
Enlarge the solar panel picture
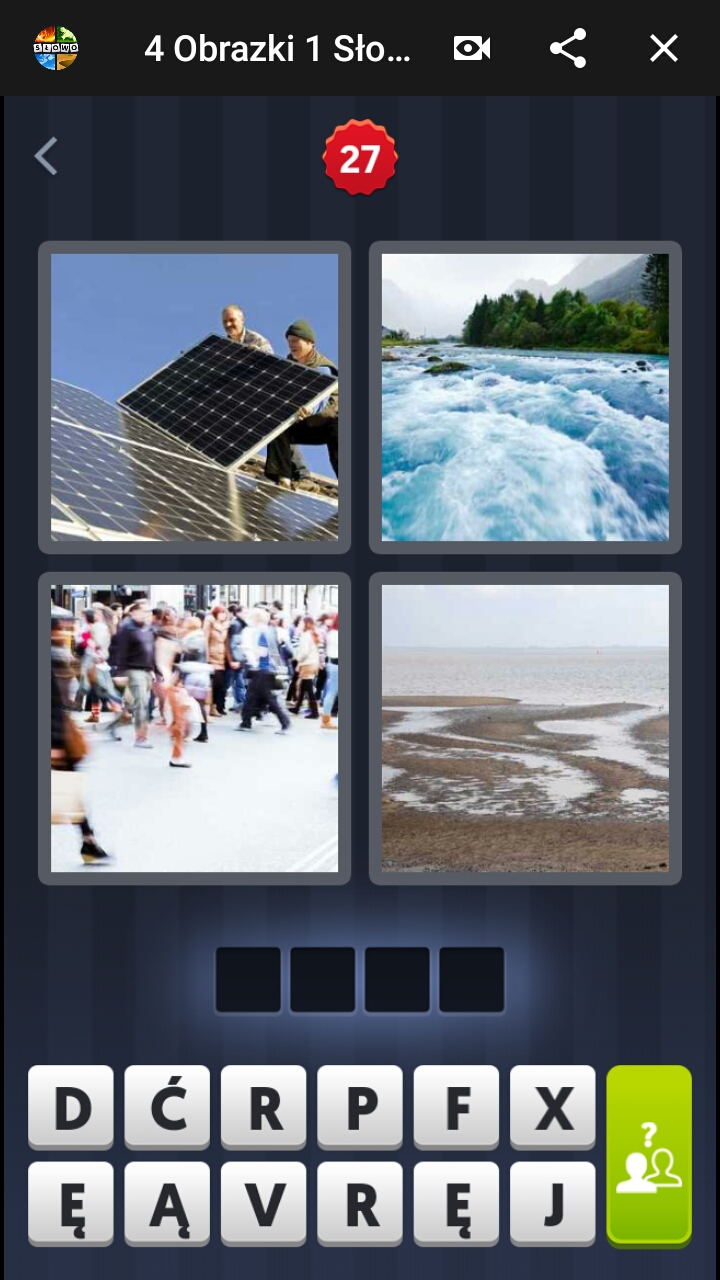[195, 397]
